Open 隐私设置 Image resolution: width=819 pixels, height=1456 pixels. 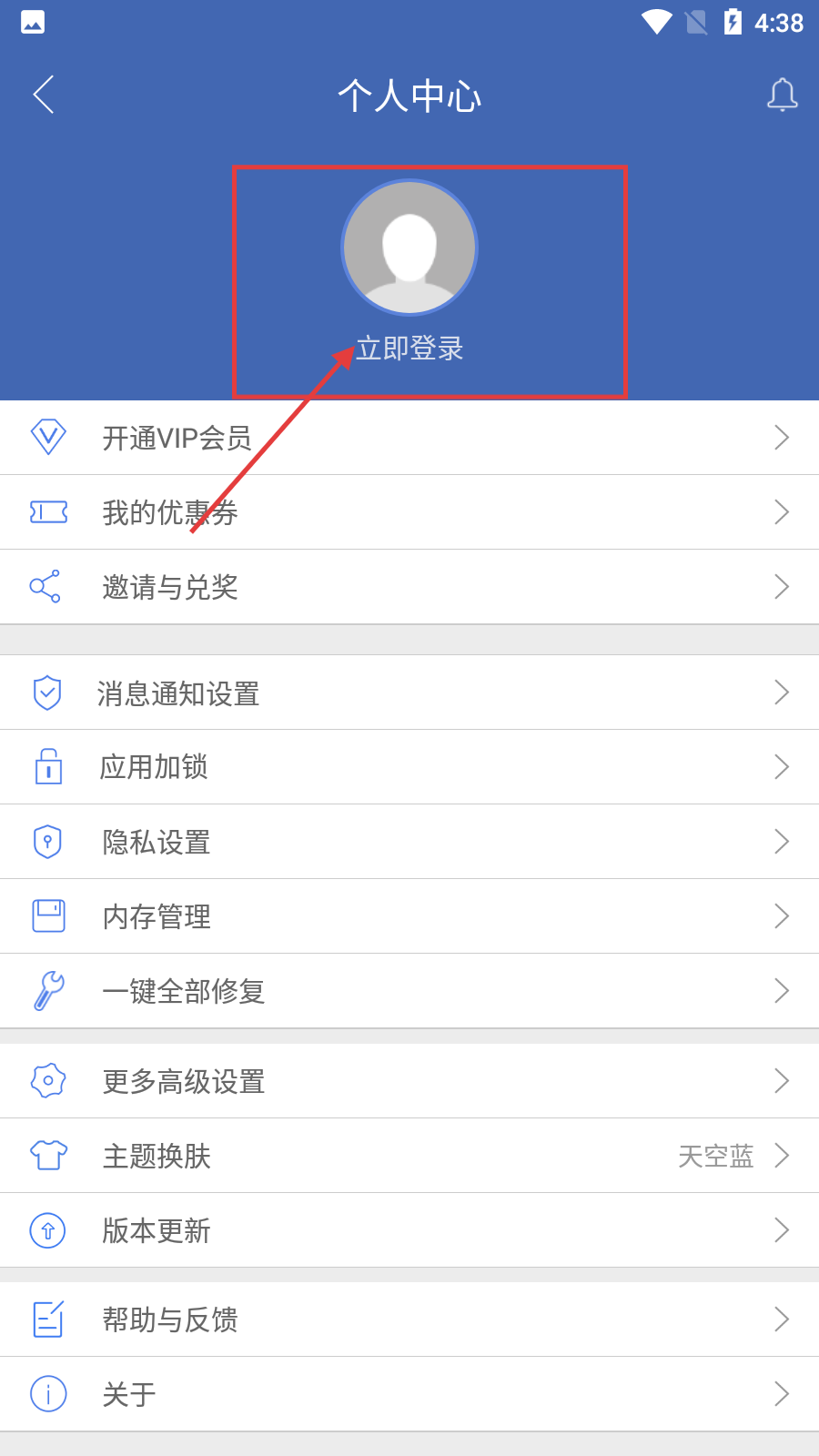(409, 842)
